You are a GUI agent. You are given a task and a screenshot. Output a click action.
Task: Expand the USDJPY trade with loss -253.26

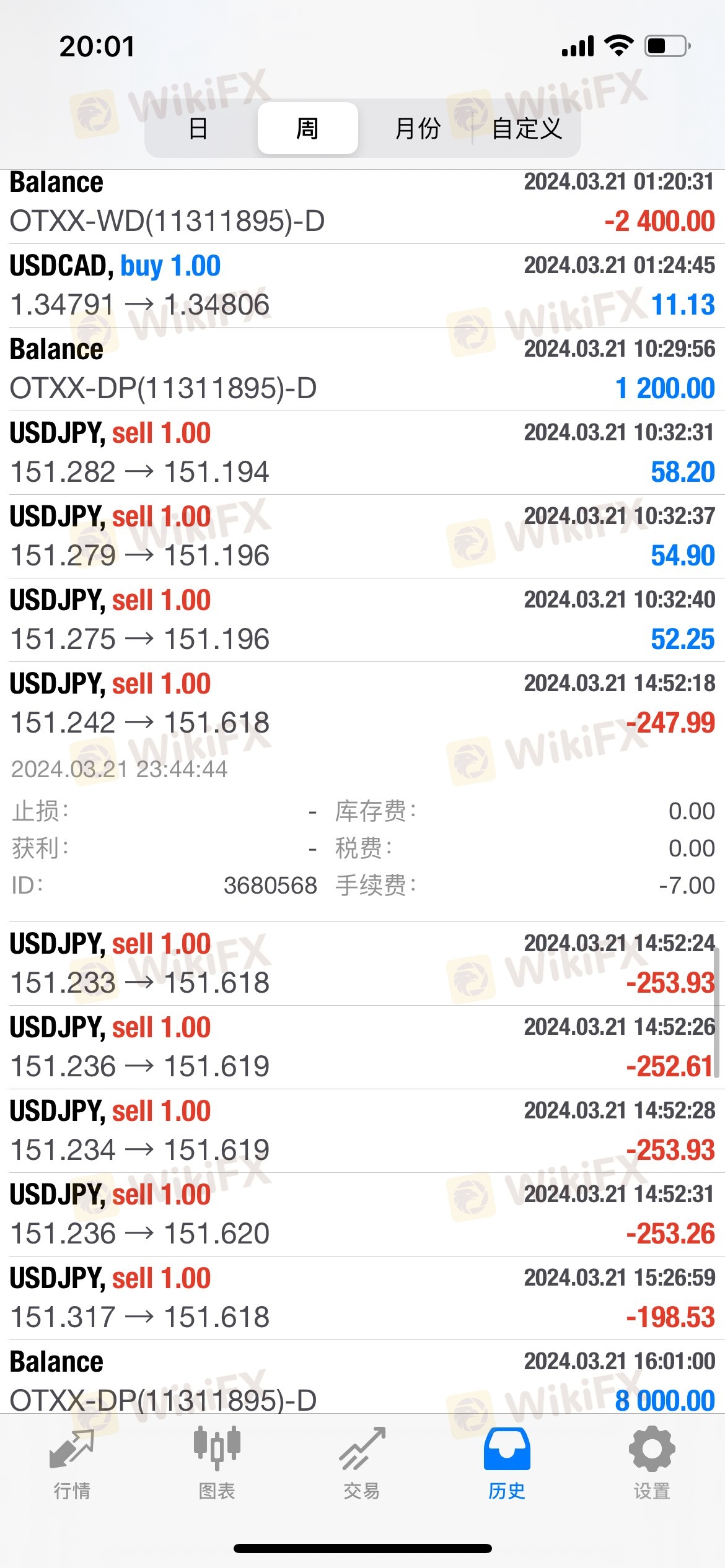[362, 1214]
